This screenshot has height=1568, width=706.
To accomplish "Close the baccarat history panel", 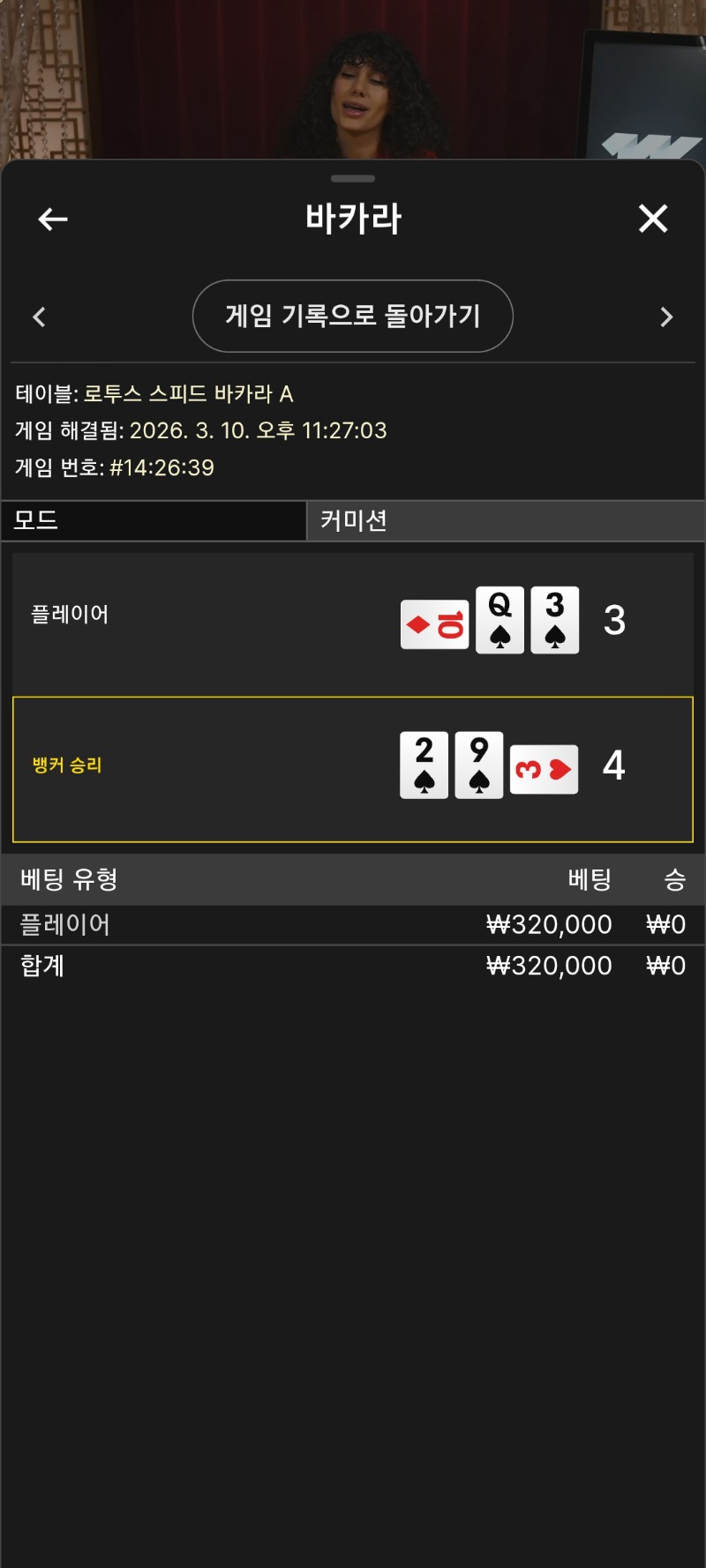I will coord(653,218).
